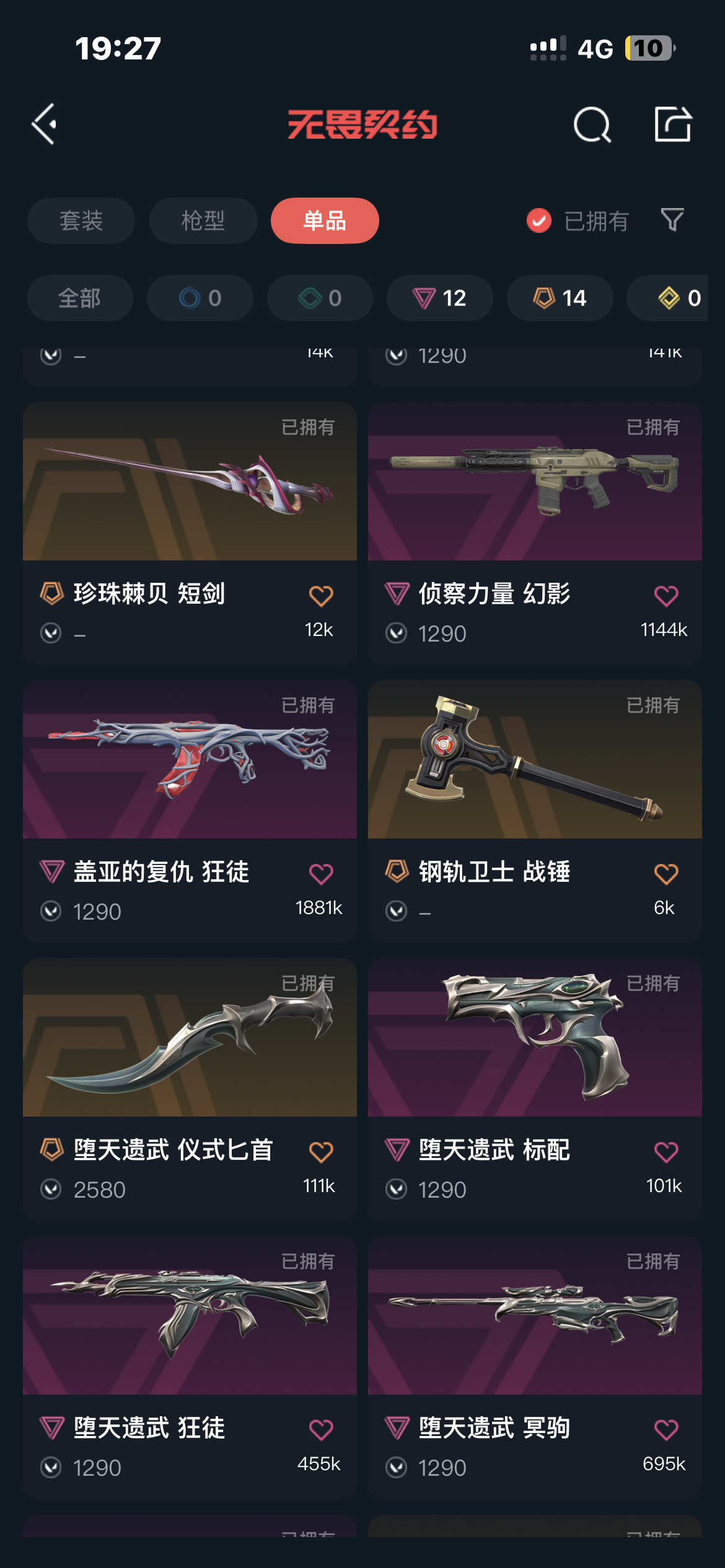The height and width of the screenshot is (1568, 725).
Task: Go back using the back arrow
Action: point(45,124)
